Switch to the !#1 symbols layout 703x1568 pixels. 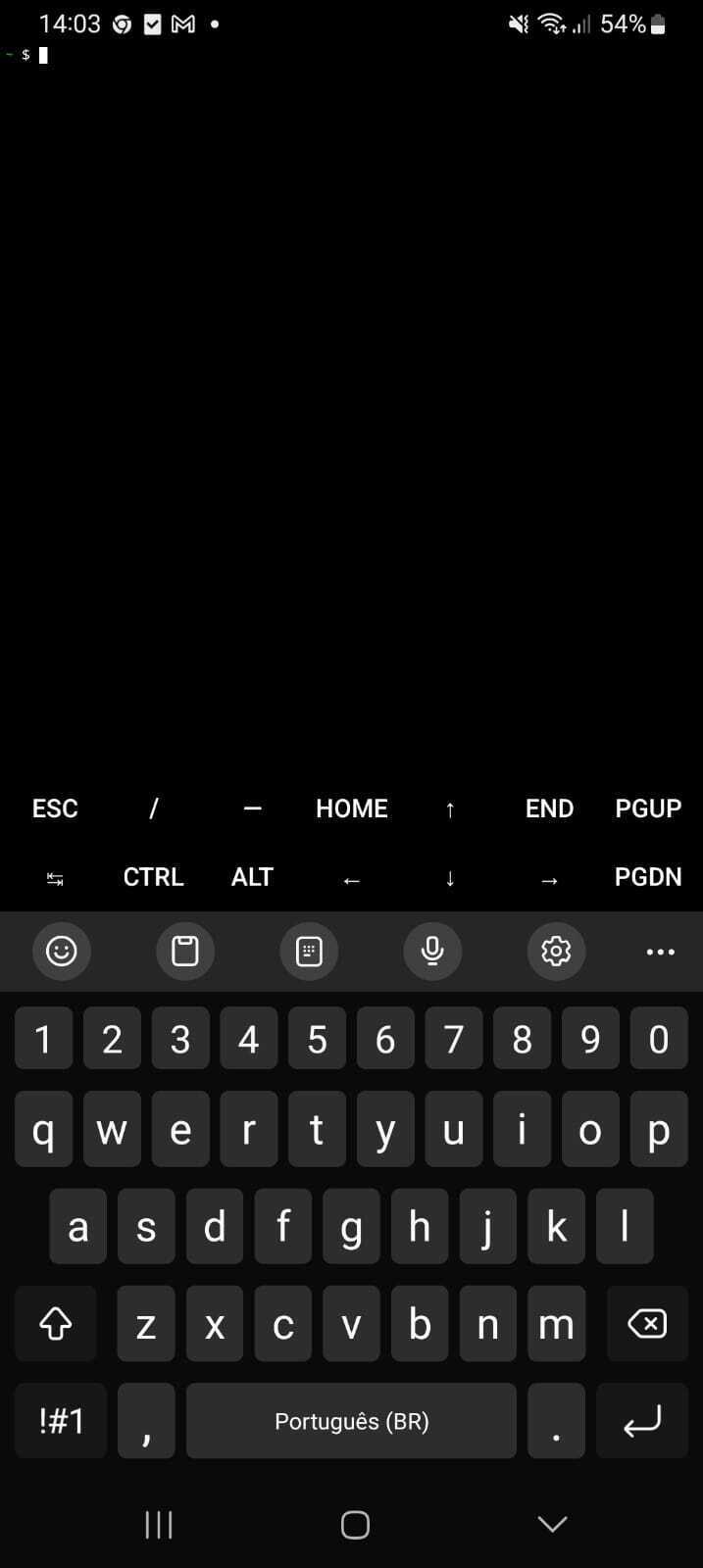pos(61,1421)
